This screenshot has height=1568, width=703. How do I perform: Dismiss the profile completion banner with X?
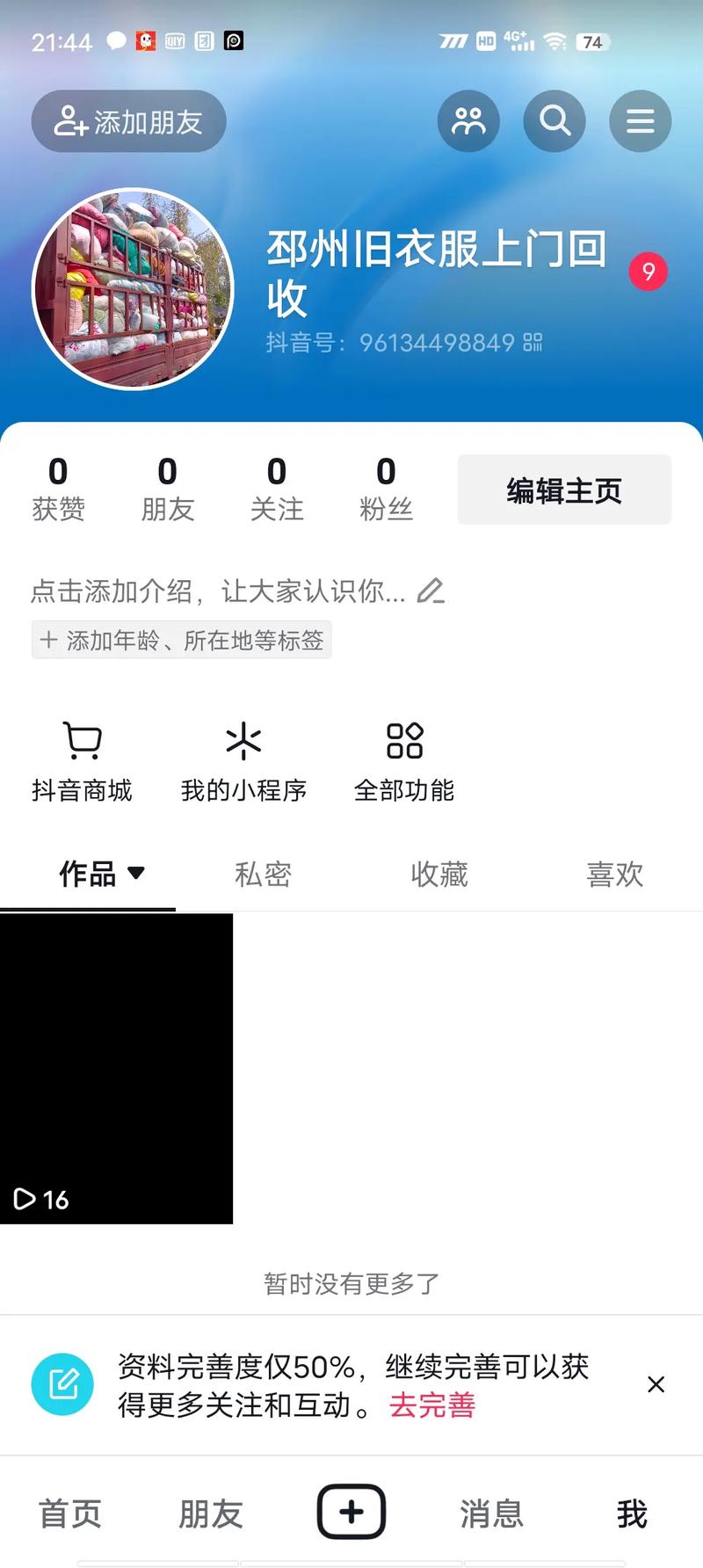[x=656, y=1384]
